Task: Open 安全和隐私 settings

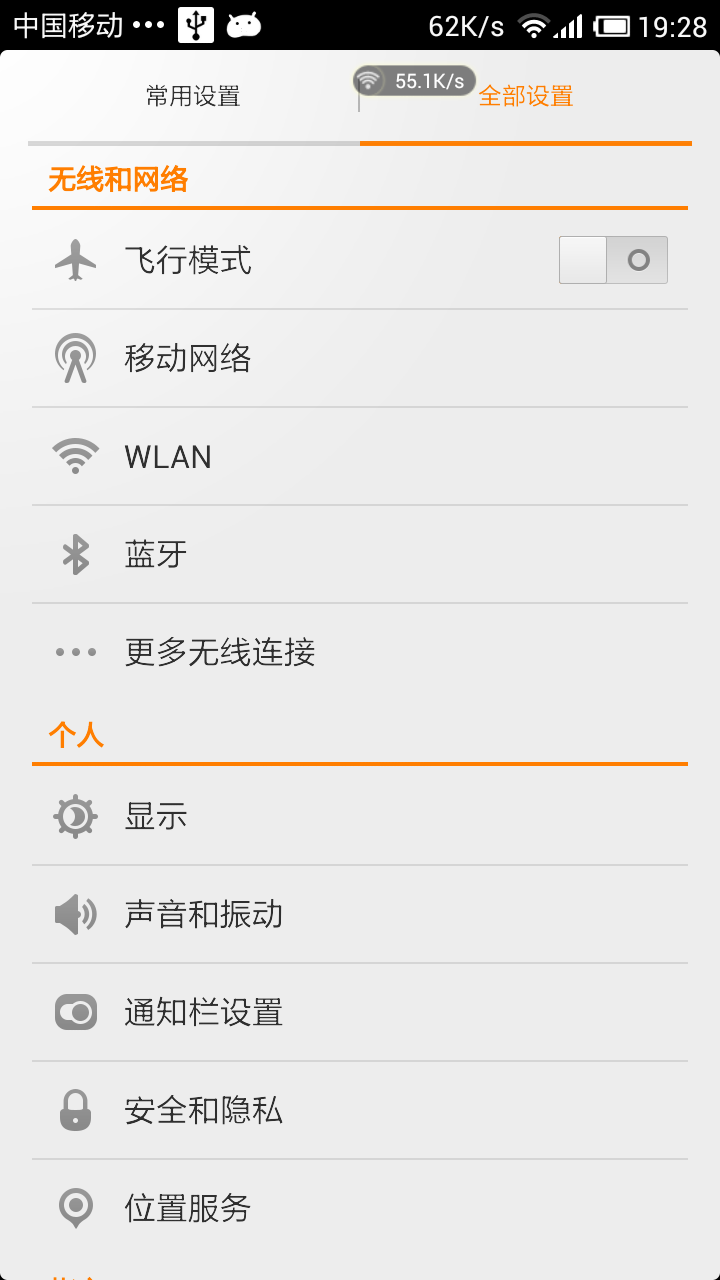Action: pyautogui.click(x=360, y=1110)
